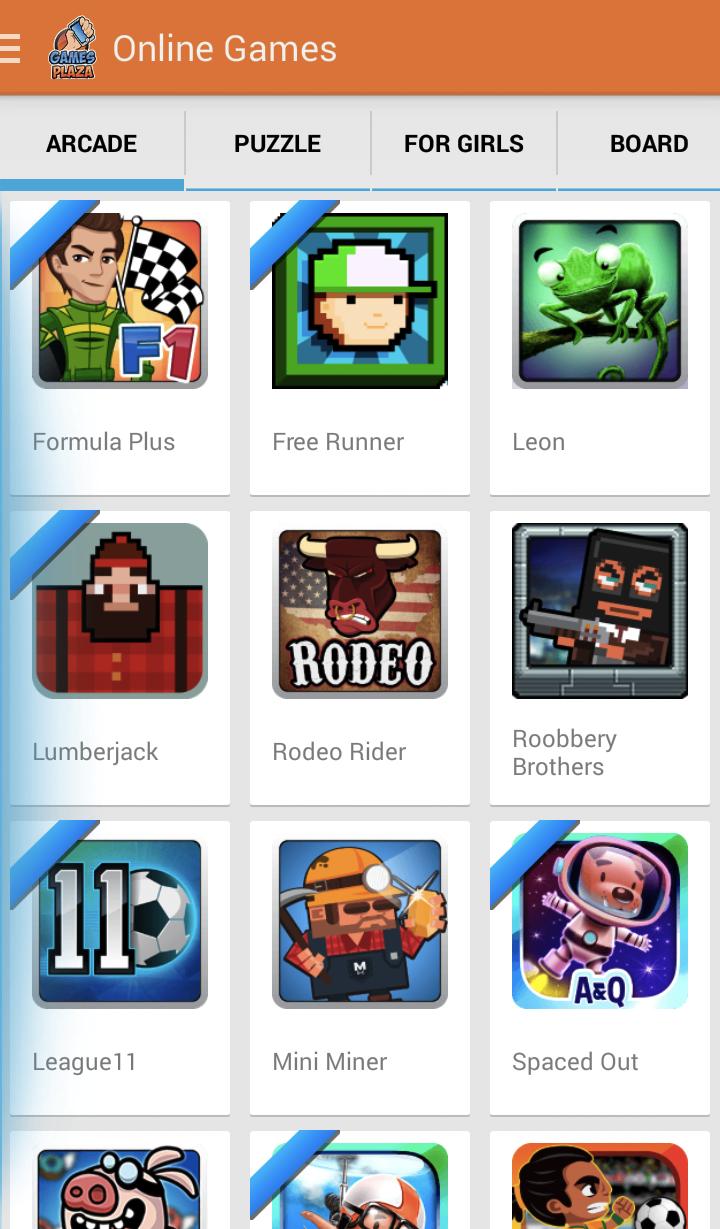Open the FOR GIRLS tab
This screenshot has width=720, height=1229.
(x=463, y=143)
